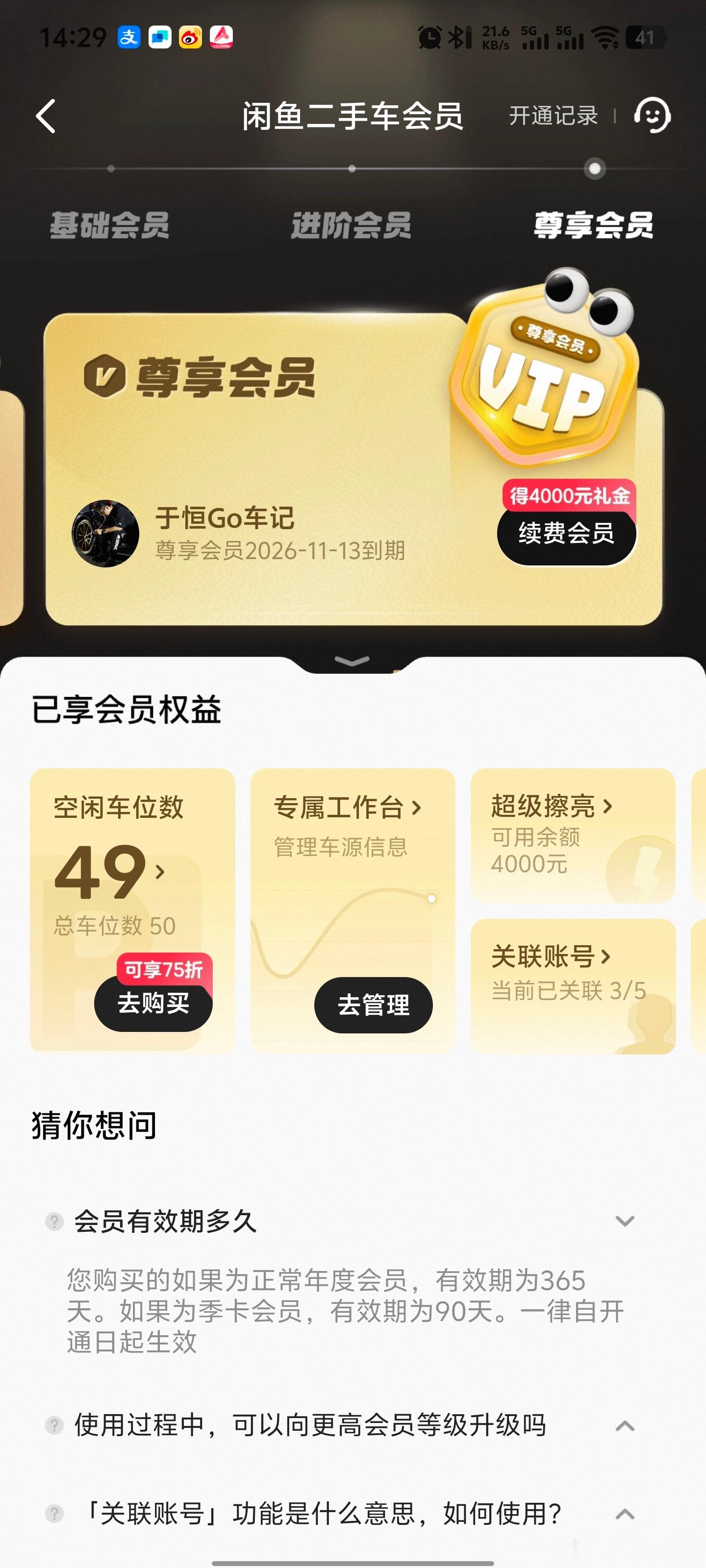Open the customer service headset icon
706x1568 pixels.
(x=653, y=116)
